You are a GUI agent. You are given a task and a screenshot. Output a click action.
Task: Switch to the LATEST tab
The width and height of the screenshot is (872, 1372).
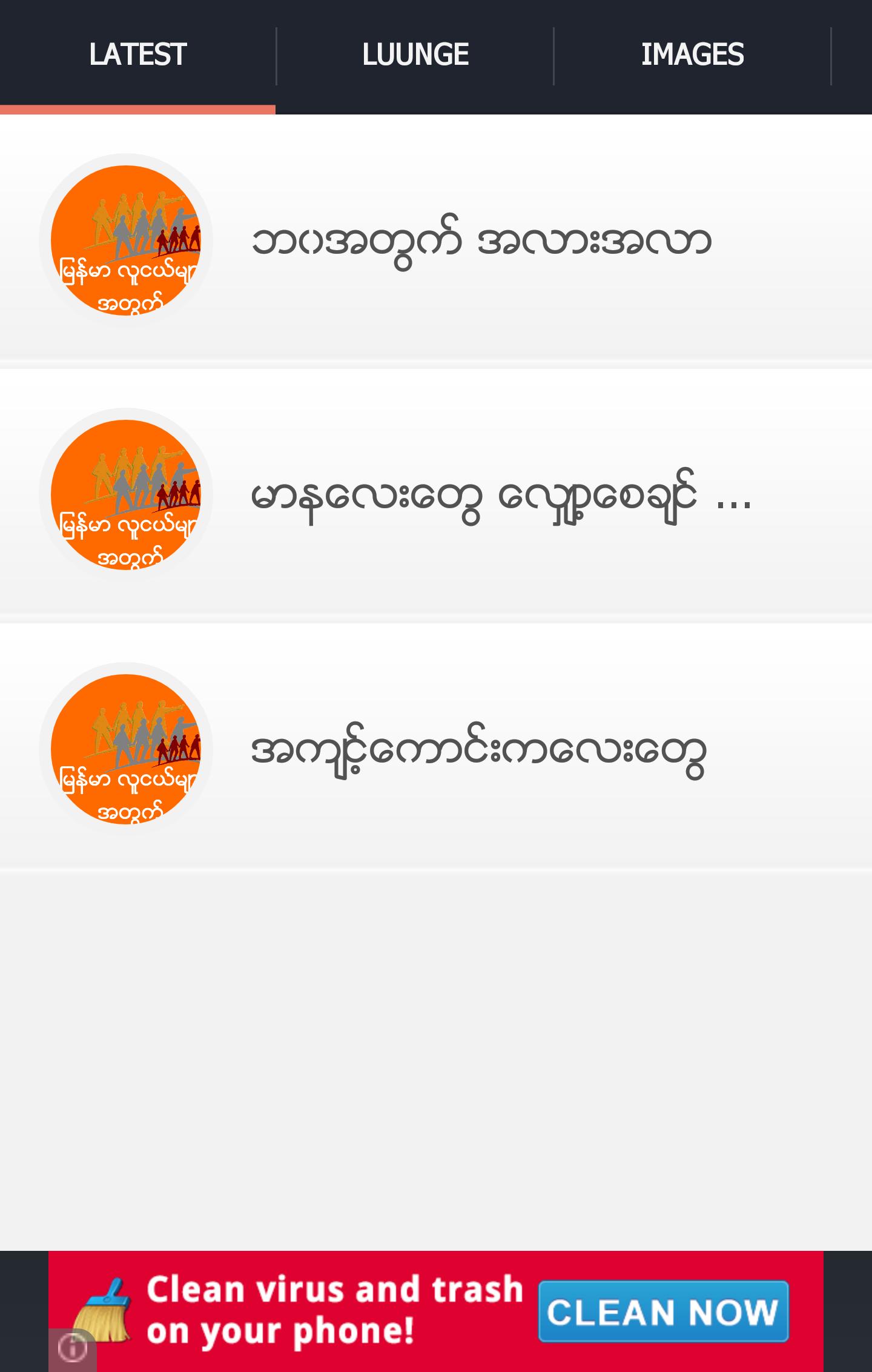[x=137, y=55]
